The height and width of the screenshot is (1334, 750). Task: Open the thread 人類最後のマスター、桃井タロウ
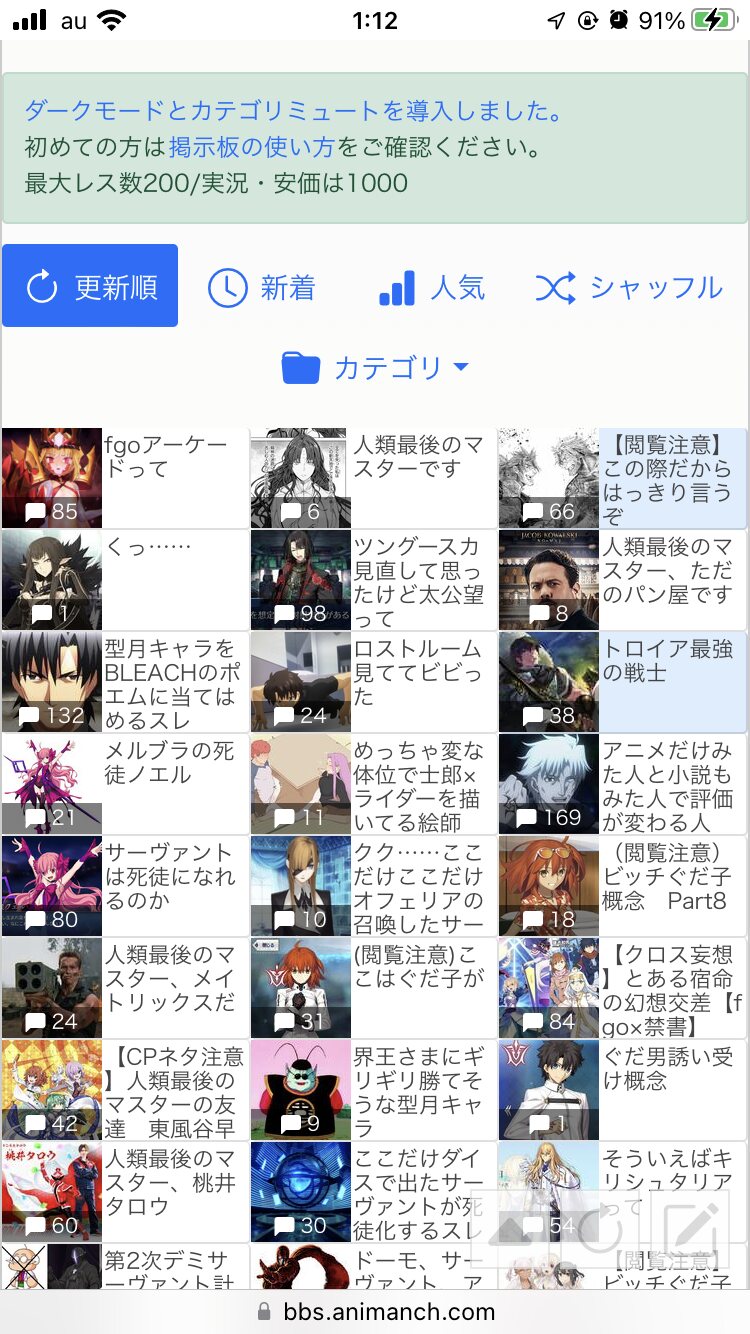tap(168, 1182)
